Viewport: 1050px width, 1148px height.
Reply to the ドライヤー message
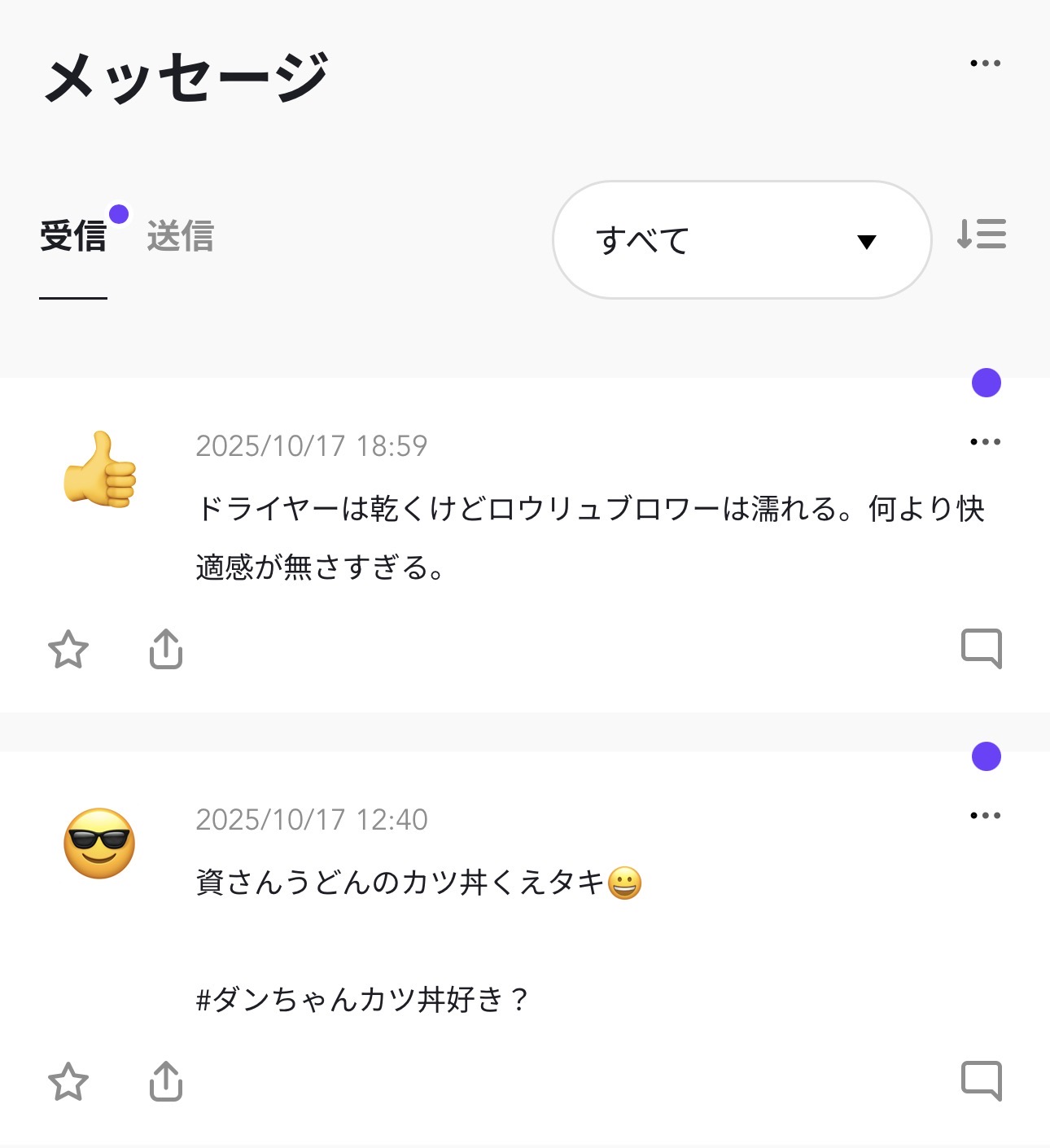982,650
